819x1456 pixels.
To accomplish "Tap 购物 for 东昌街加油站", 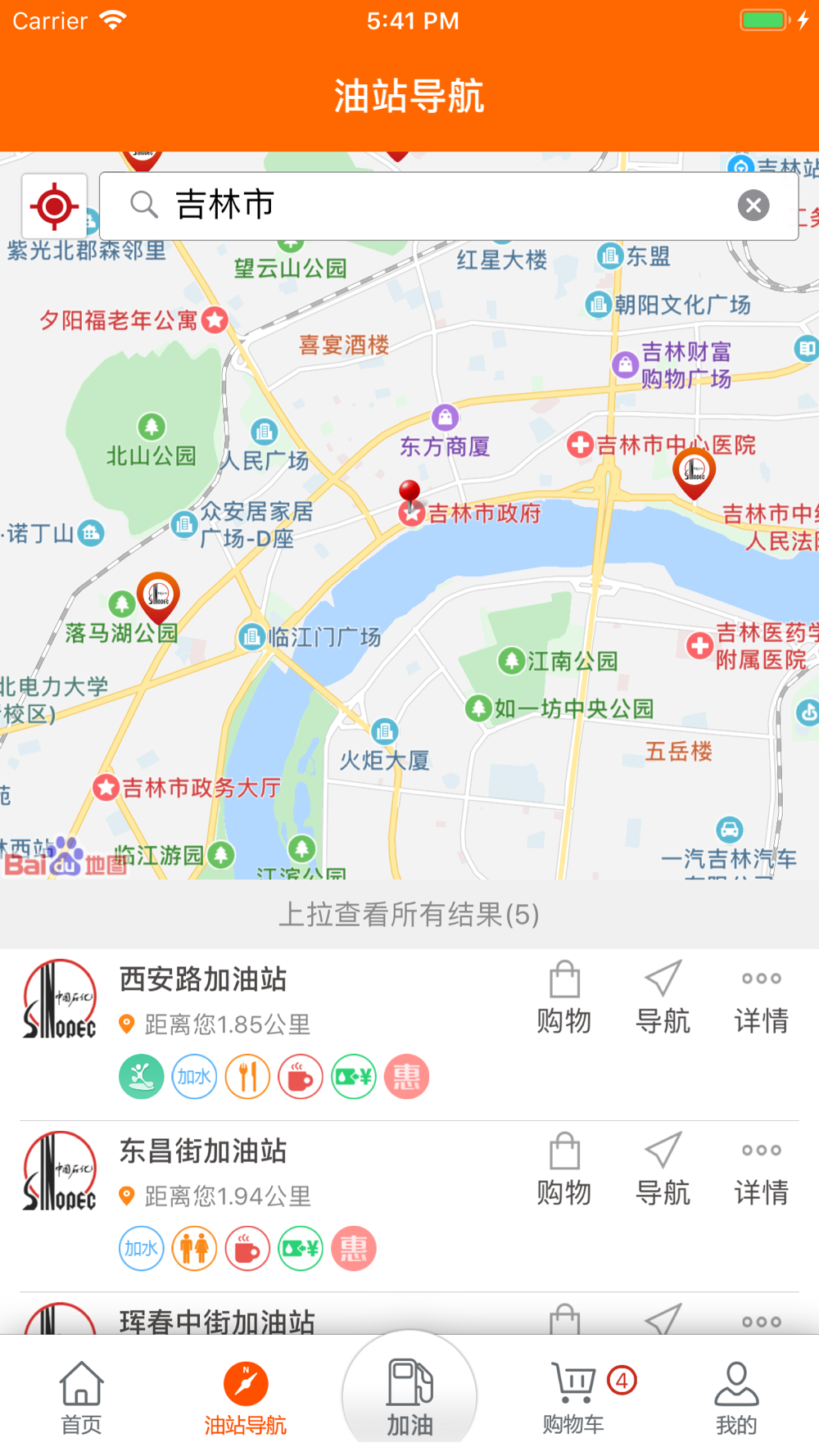I will tap(564, 1170).
